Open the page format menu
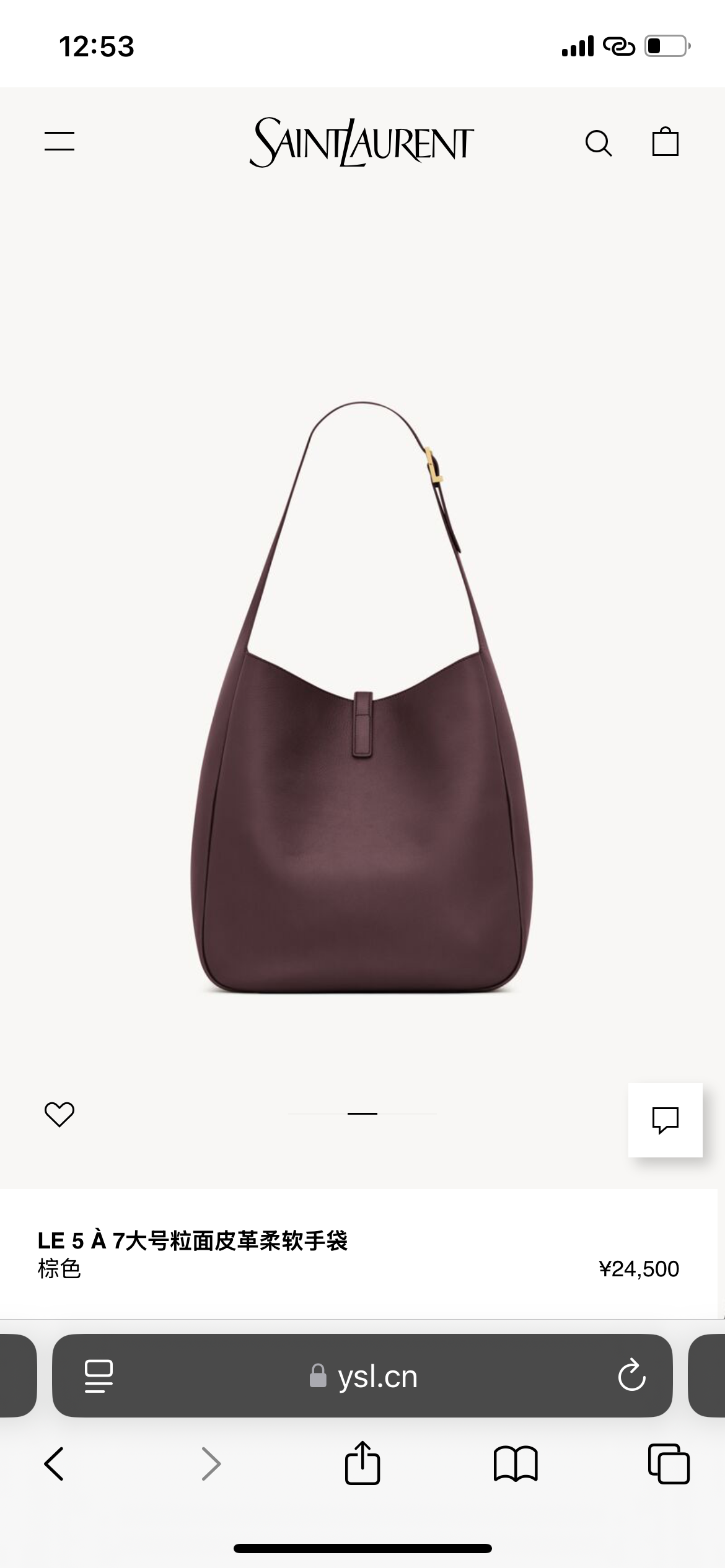Screen dimensions: 725x1568 tap(99, 1376)
